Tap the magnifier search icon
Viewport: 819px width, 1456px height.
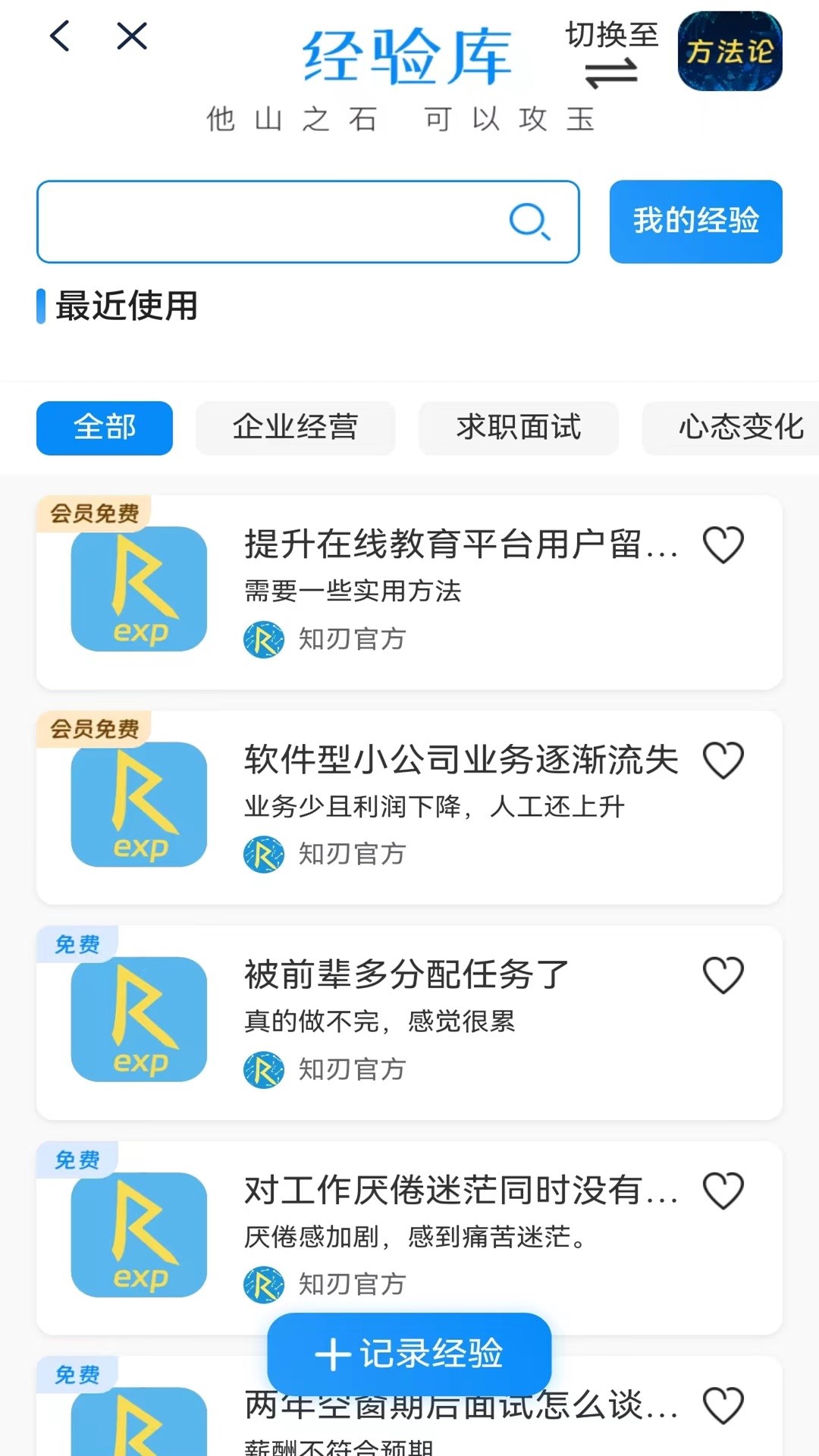(x=529, y=221)
